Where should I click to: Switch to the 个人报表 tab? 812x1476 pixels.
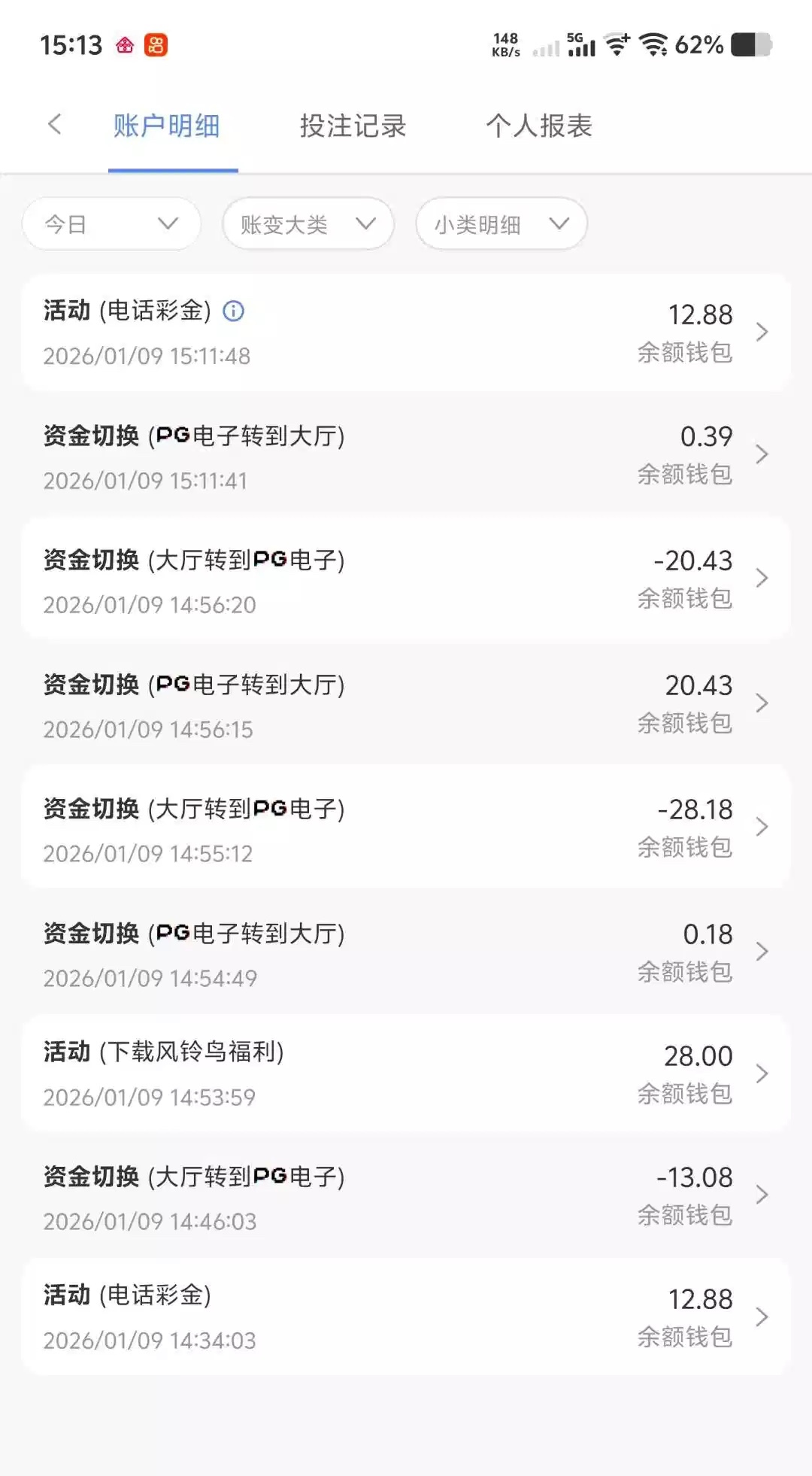click(x=539, y=126)
